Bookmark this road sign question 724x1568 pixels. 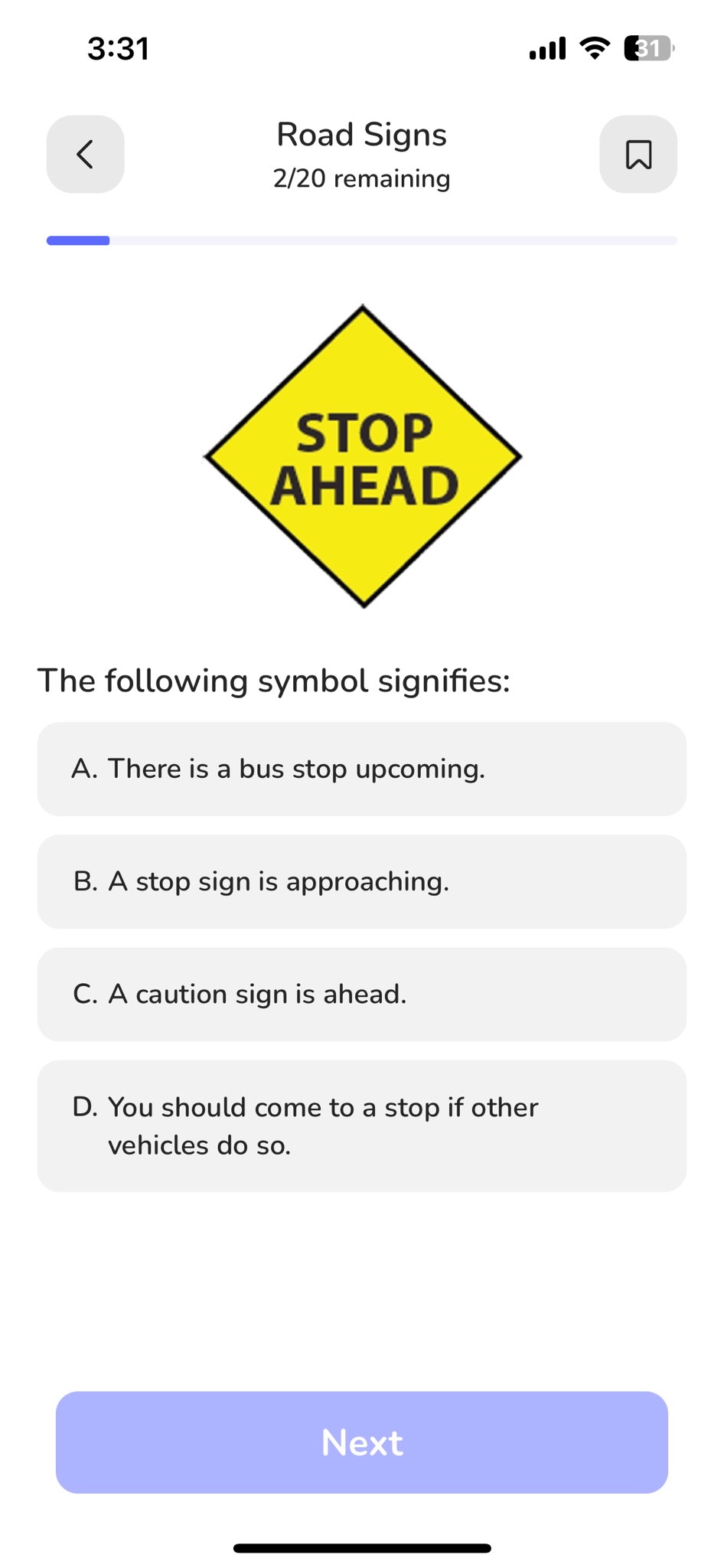[x=638, y=154]
